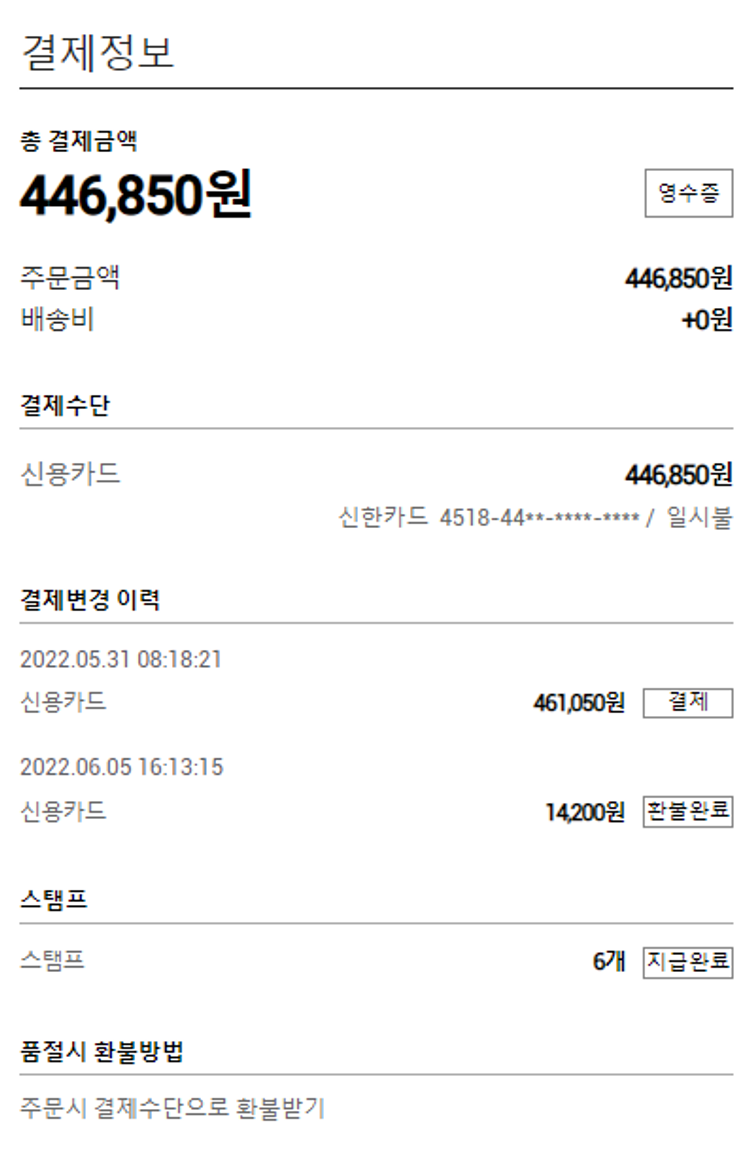Viewport: 750px width, 1152px height.
Task: Open the 영수증 receipt button
Action: 688,194
